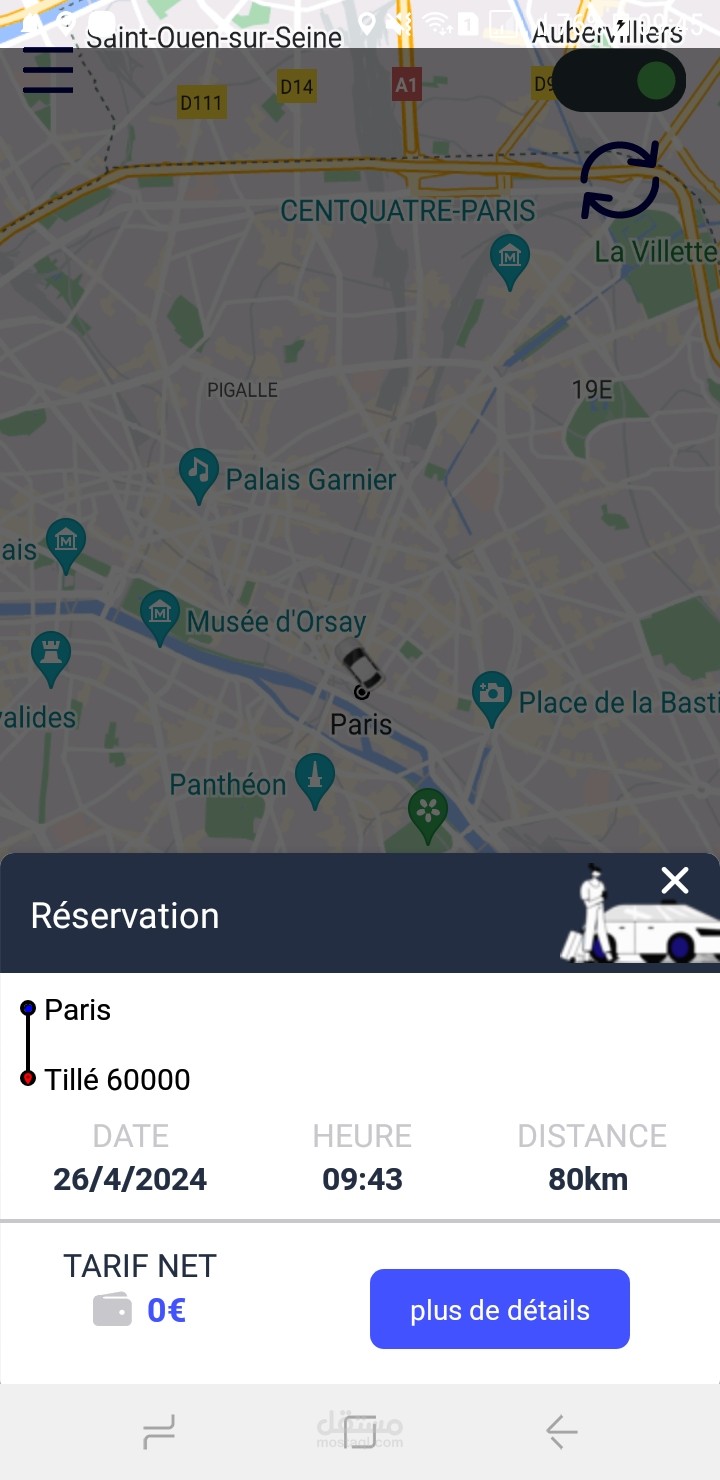Open recent apps from the navigation bar
Screen dimensions: 720x1480
pos(159,1432)
